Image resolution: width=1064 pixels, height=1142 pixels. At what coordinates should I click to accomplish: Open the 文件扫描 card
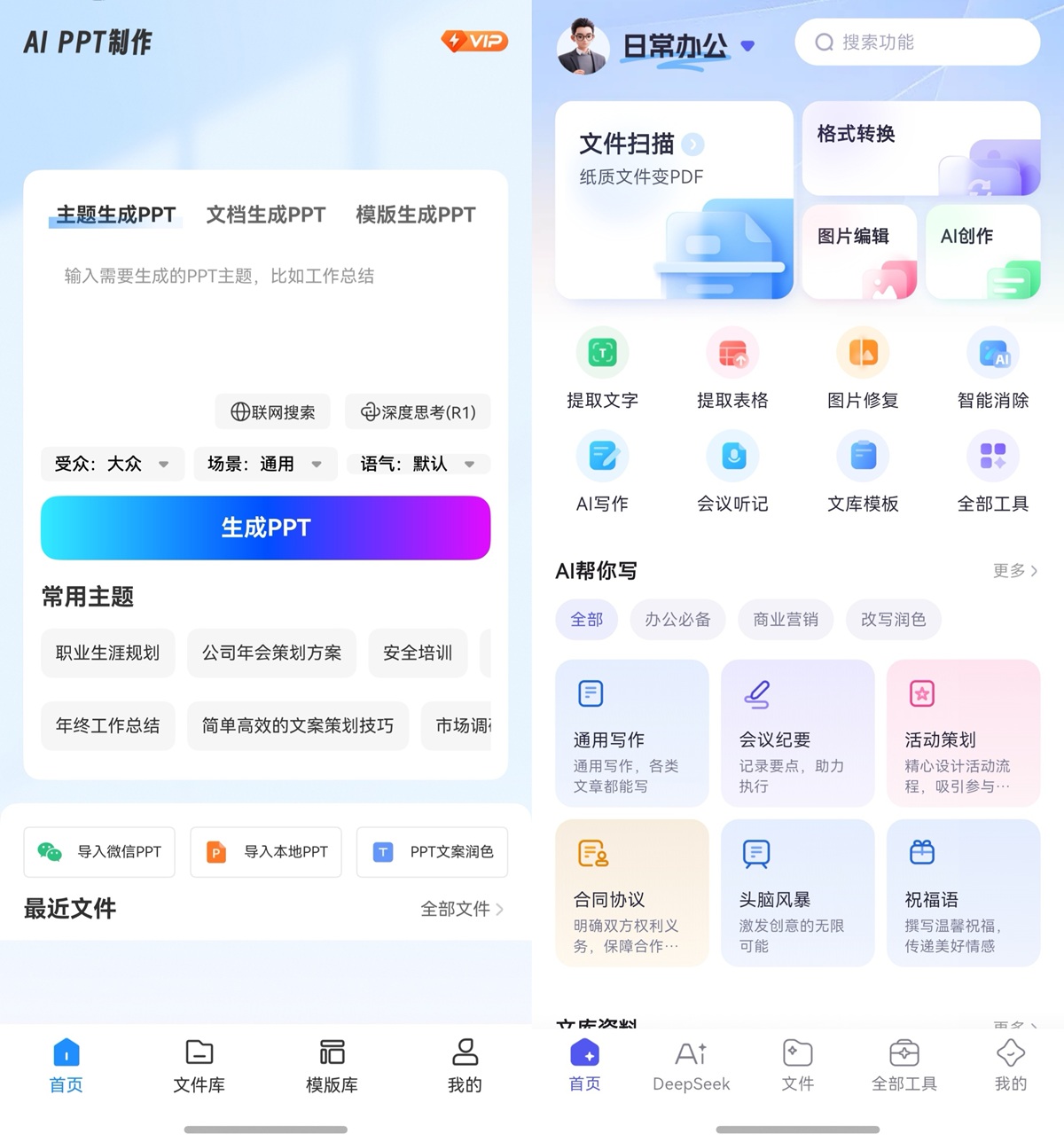pyautogui.click(x=674, y=199)
